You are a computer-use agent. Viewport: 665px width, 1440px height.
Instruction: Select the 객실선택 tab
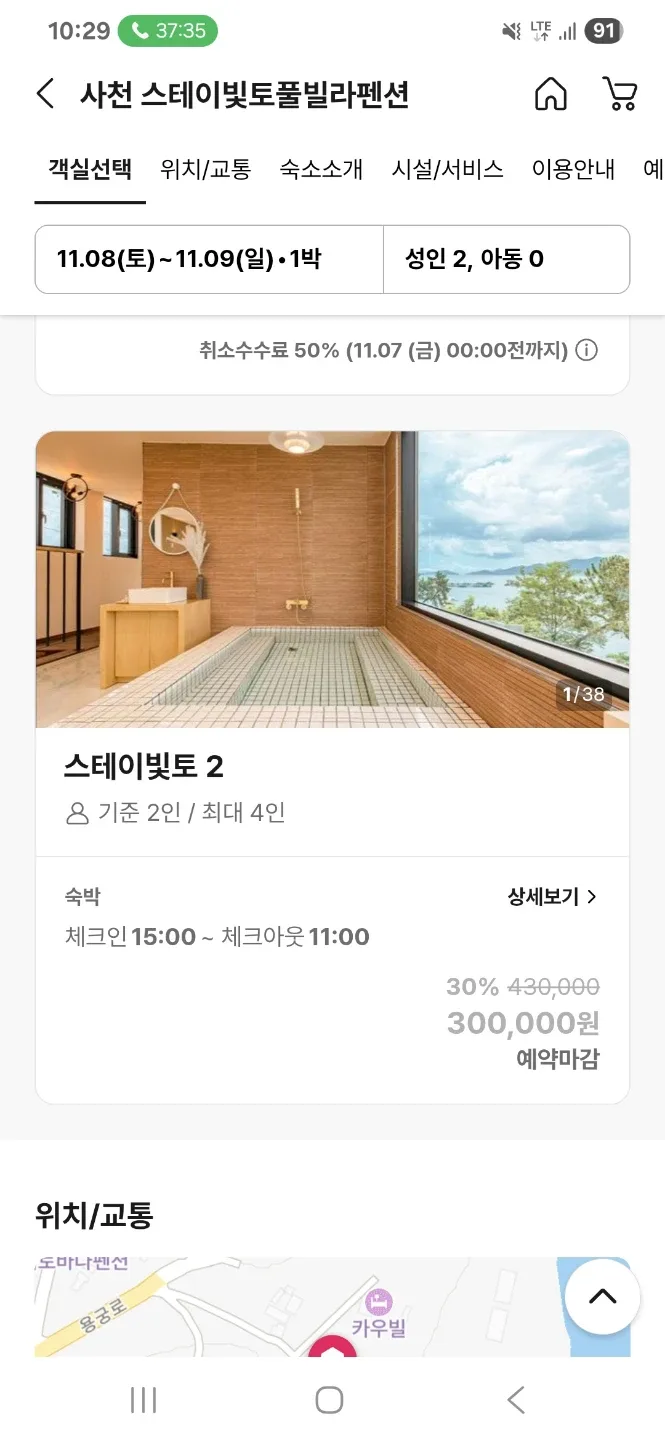(x=90, y=169)
